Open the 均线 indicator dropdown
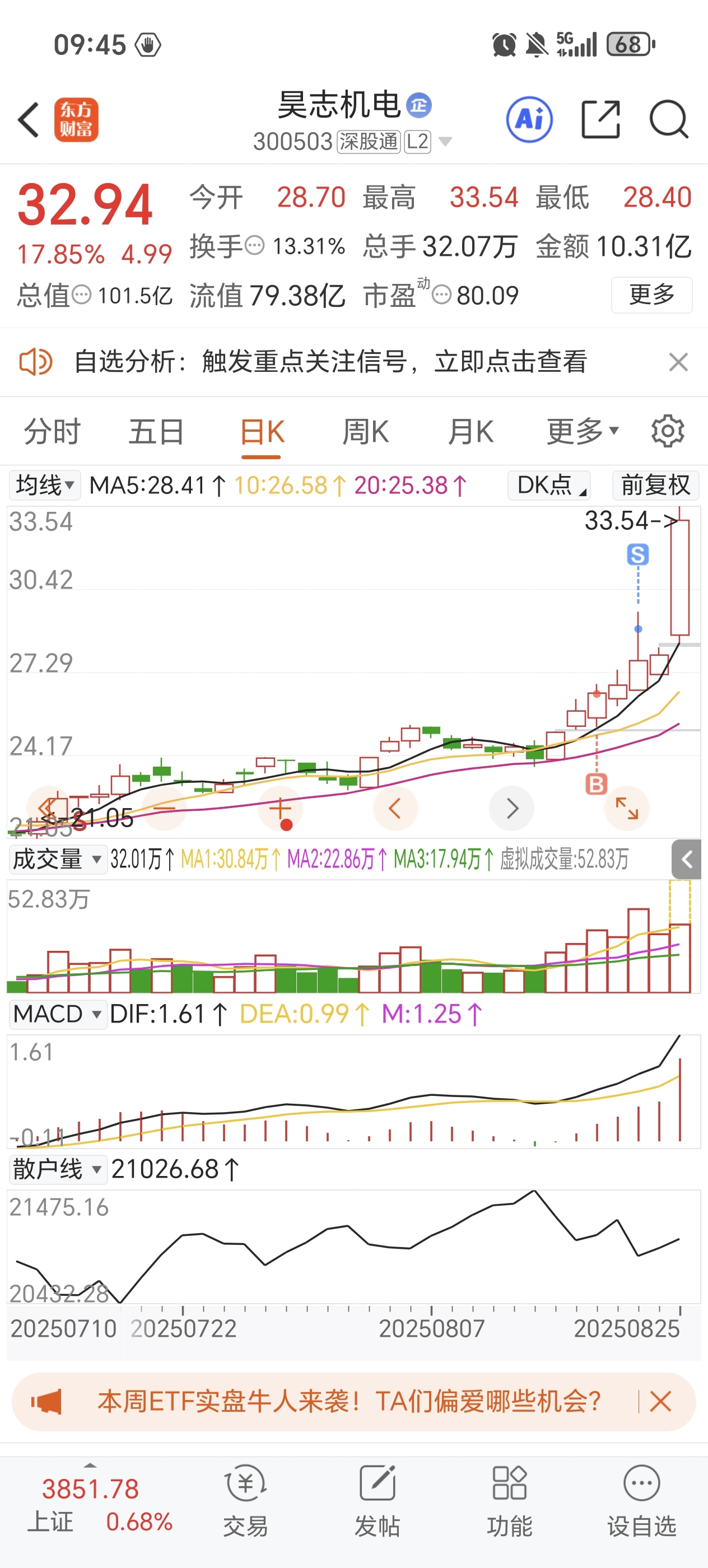 pyautogui.click(x=45, y=485)
